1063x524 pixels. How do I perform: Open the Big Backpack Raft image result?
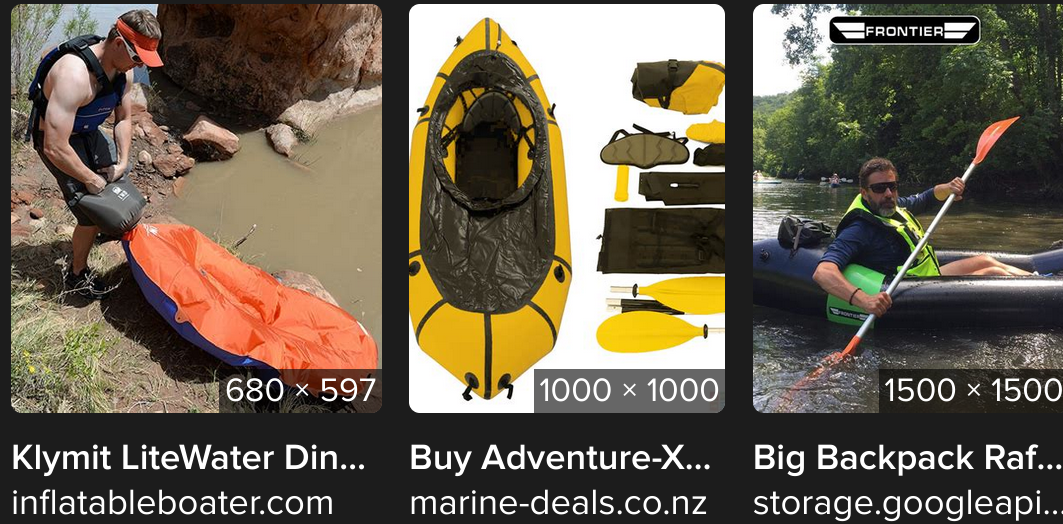[x=907, y=208]
